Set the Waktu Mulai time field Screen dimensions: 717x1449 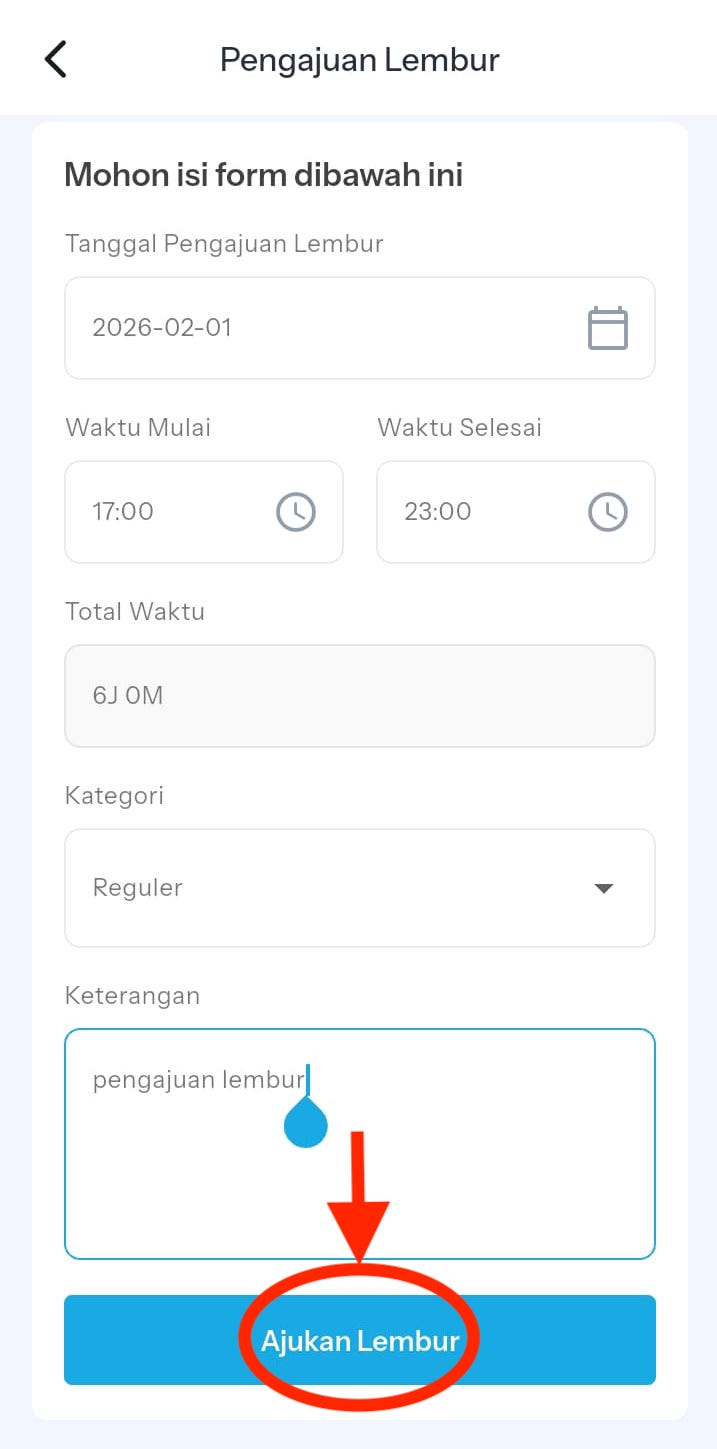coord(204,512)
